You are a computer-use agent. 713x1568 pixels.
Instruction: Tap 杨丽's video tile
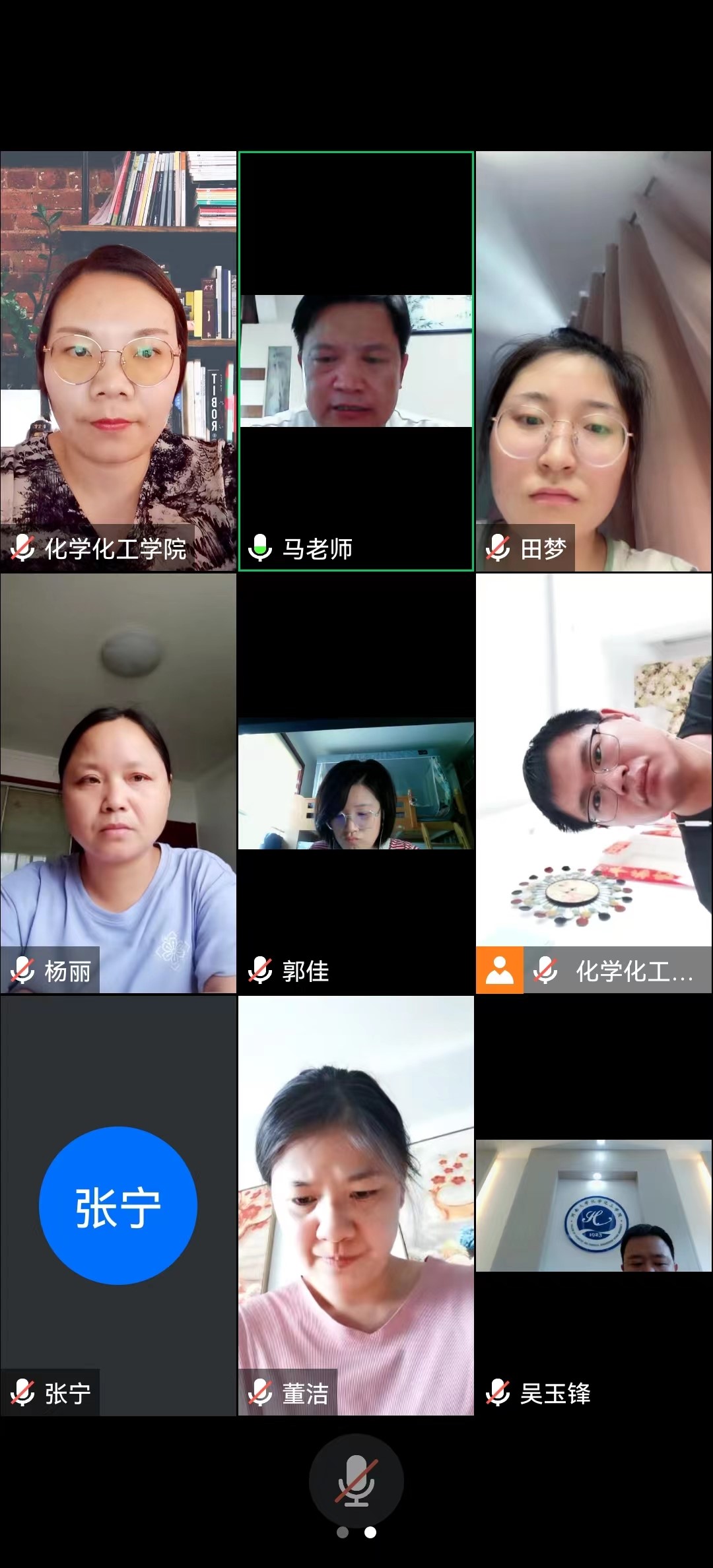(118, 783)
